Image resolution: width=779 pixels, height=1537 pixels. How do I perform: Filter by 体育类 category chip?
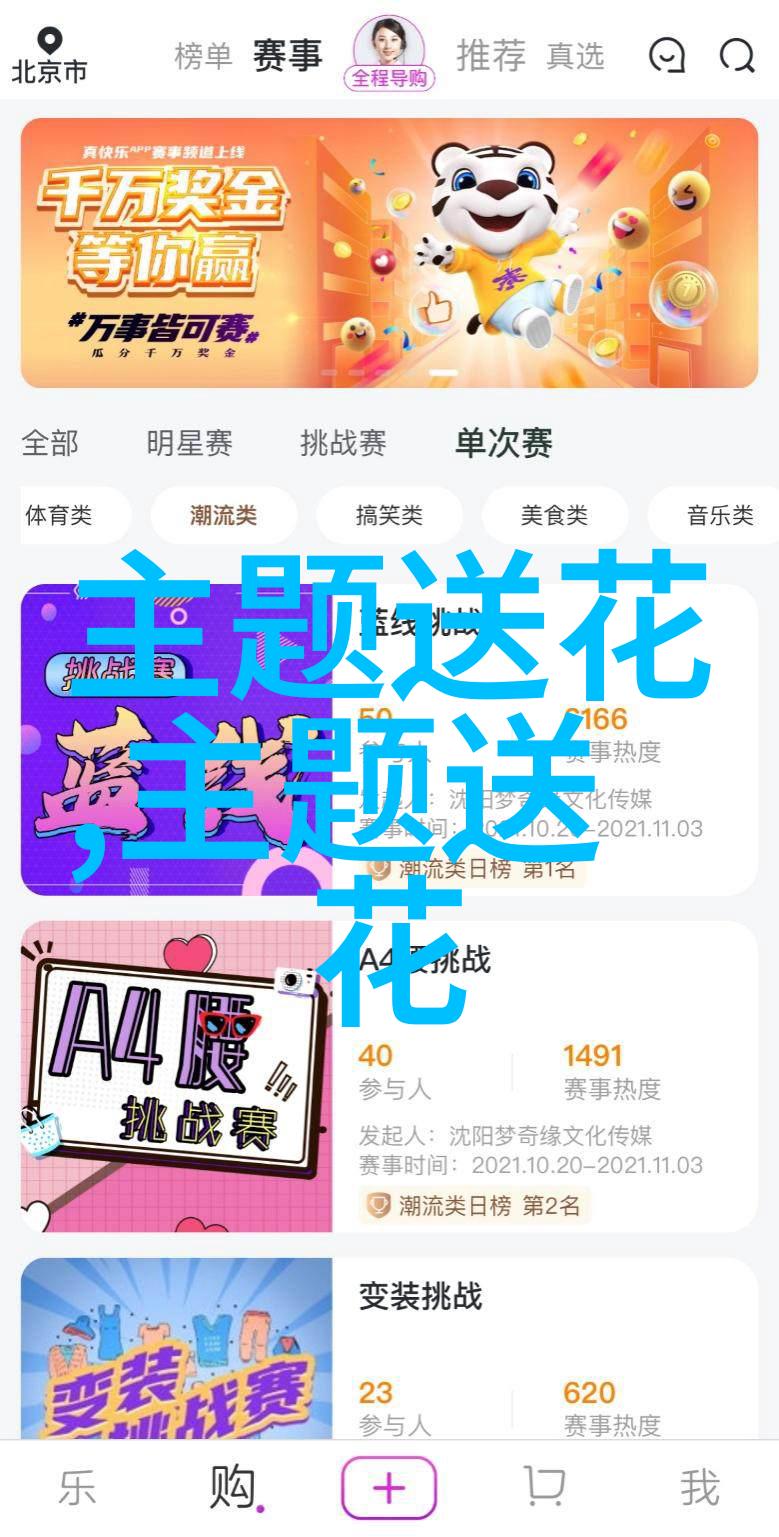click(60, 516)
